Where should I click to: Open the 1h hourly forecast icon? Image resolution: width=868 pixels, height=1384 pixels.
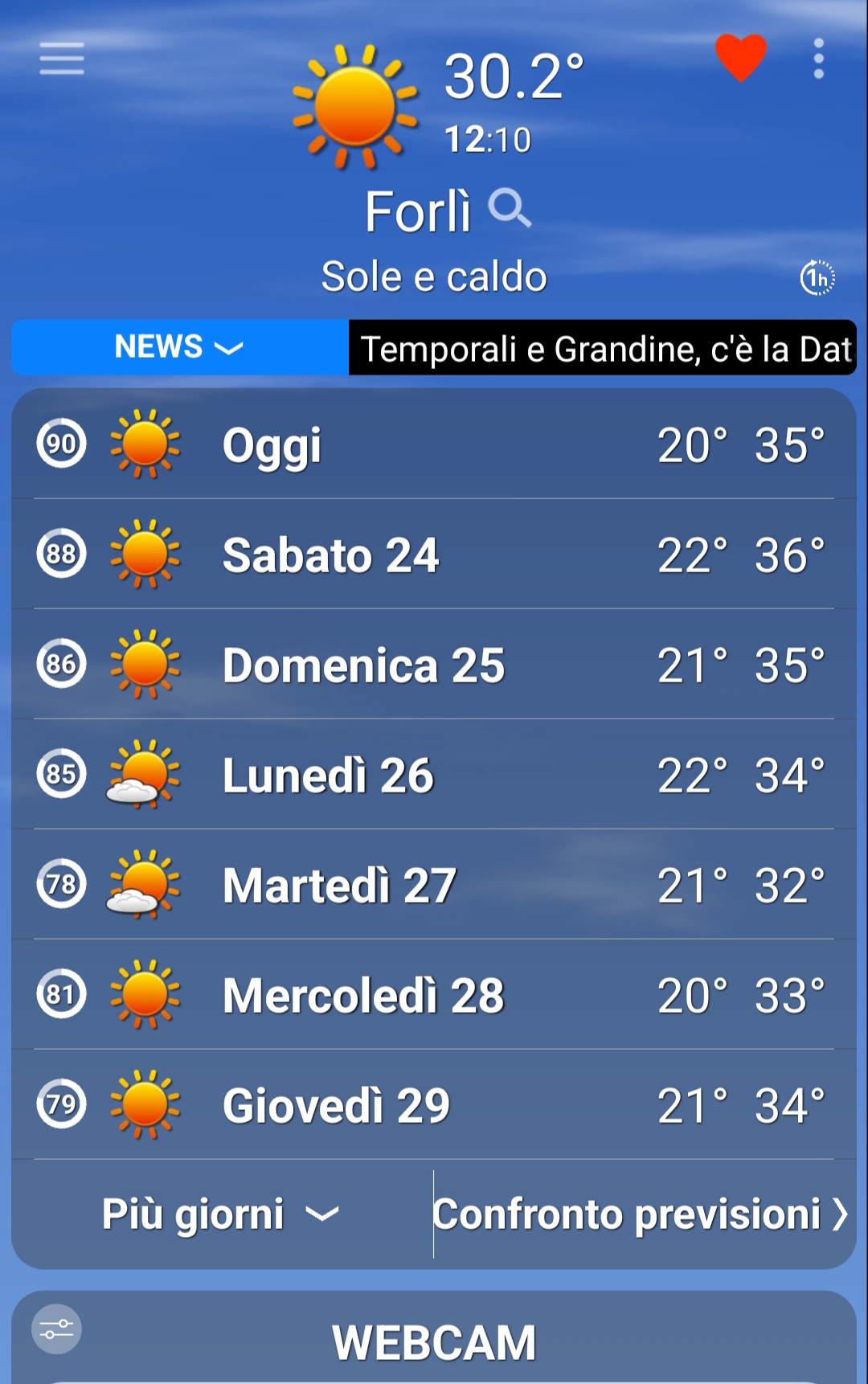click(817, 278)
